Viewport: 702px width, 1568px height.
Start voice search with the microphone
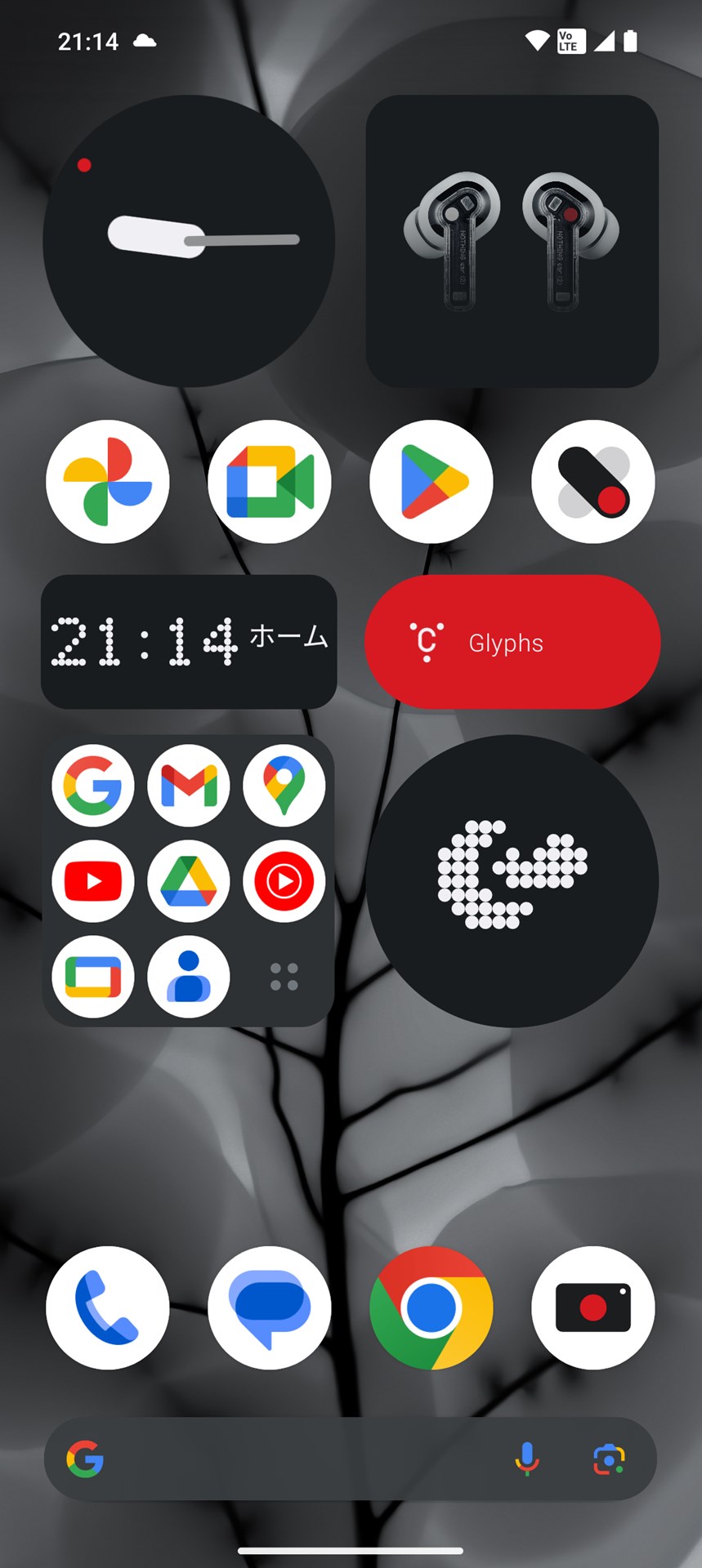click(x=527, y=1459)
